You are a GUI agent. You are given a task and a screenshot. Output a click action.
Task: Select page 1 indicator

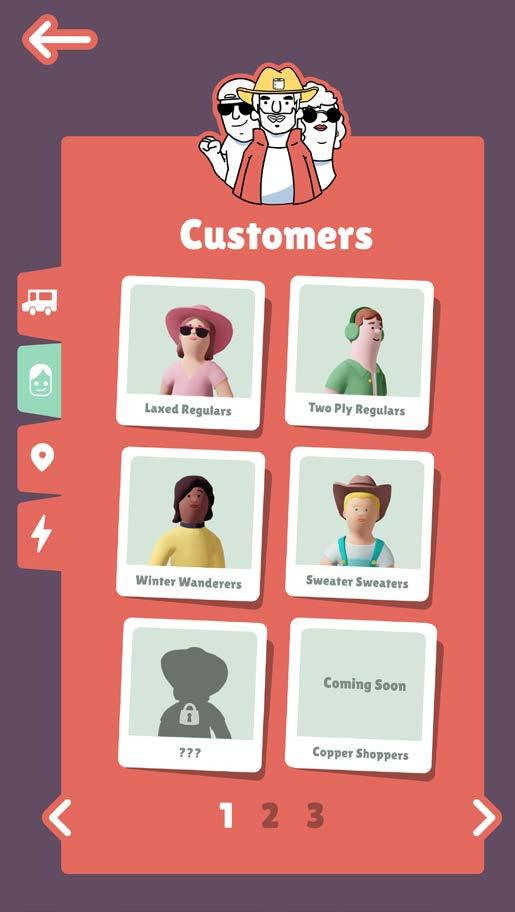tap(226, 816)
